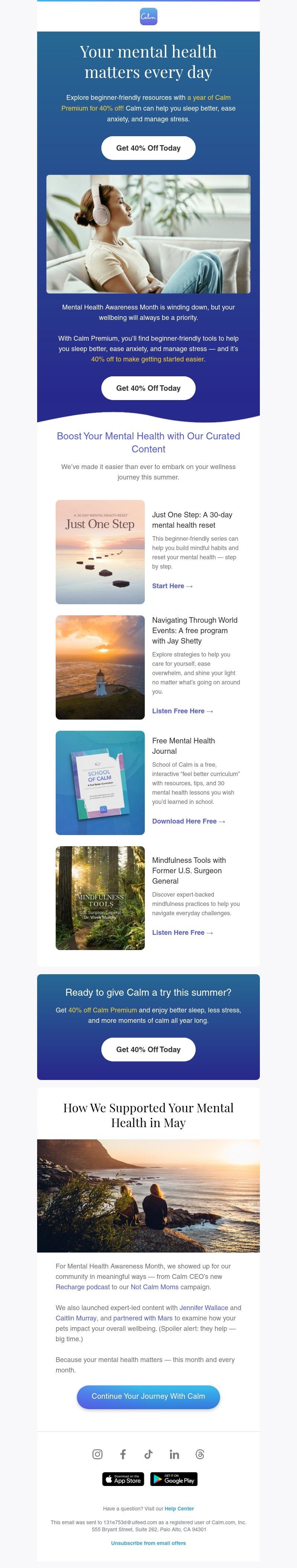Image resolution: width=297 pixels, height=1568 pixels.
Task: Open the Recharge podcast link
Action: pyautogui.click(x=83, y=1287)
